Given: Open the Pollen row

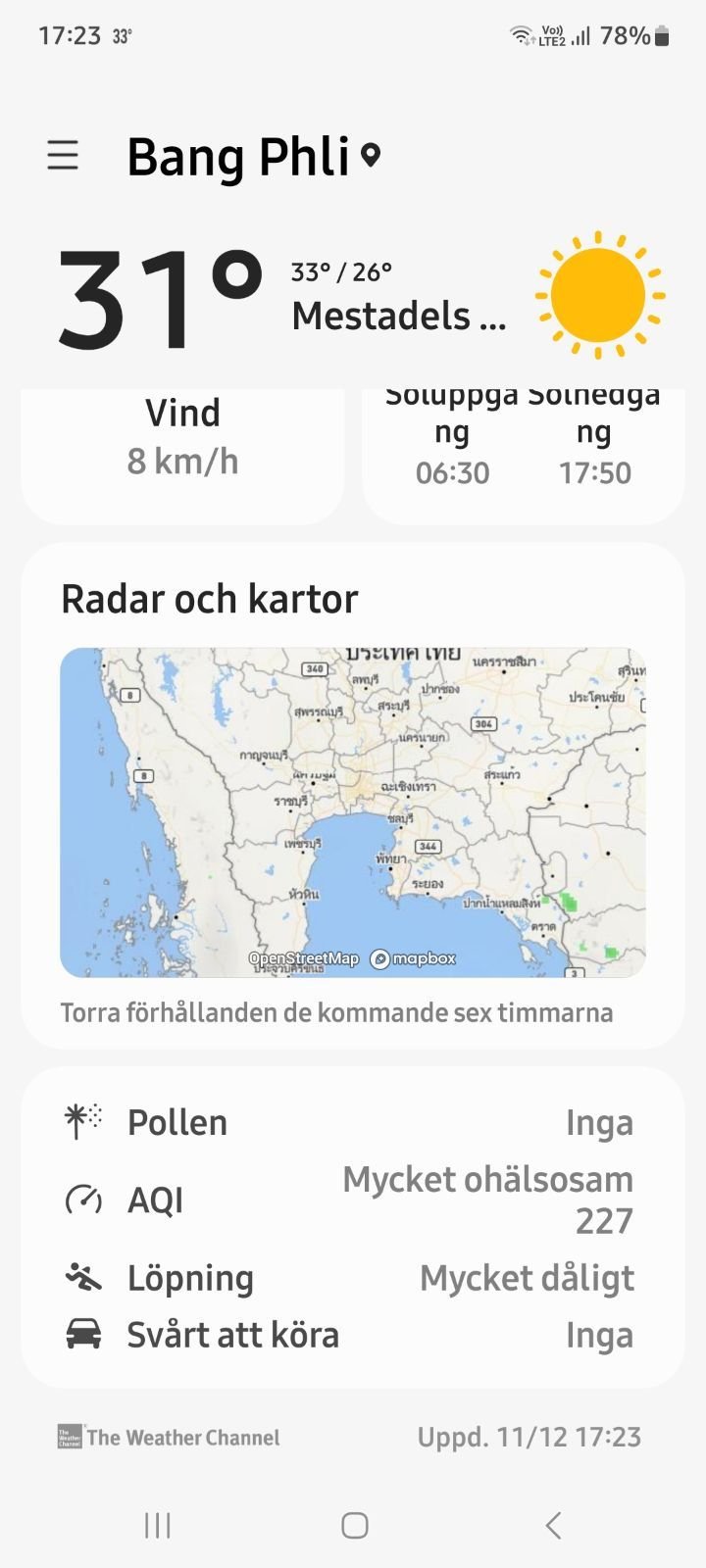Looking at the screenshot, I should [353, 1122].
